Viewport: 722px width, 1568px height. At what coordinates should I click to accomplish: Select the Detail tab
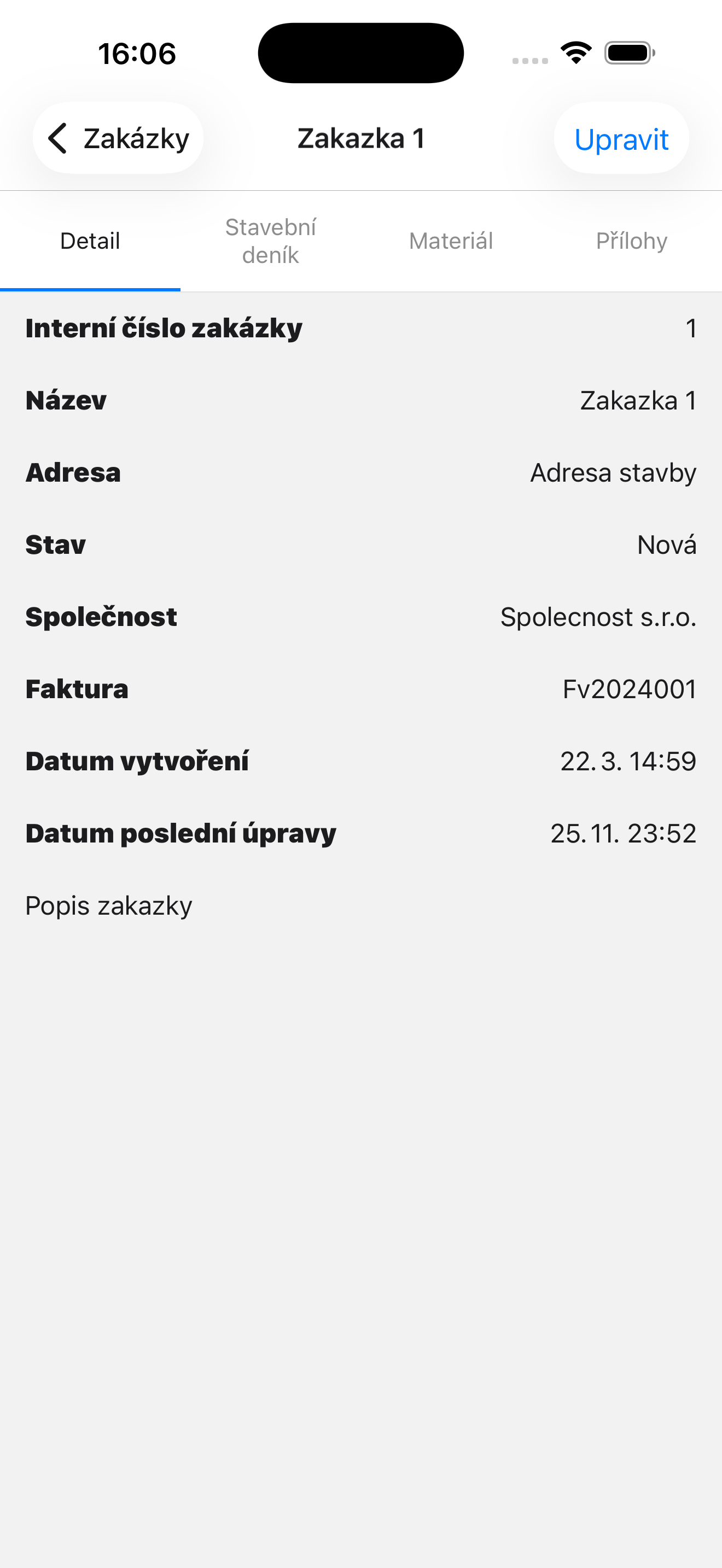point(90,241)
